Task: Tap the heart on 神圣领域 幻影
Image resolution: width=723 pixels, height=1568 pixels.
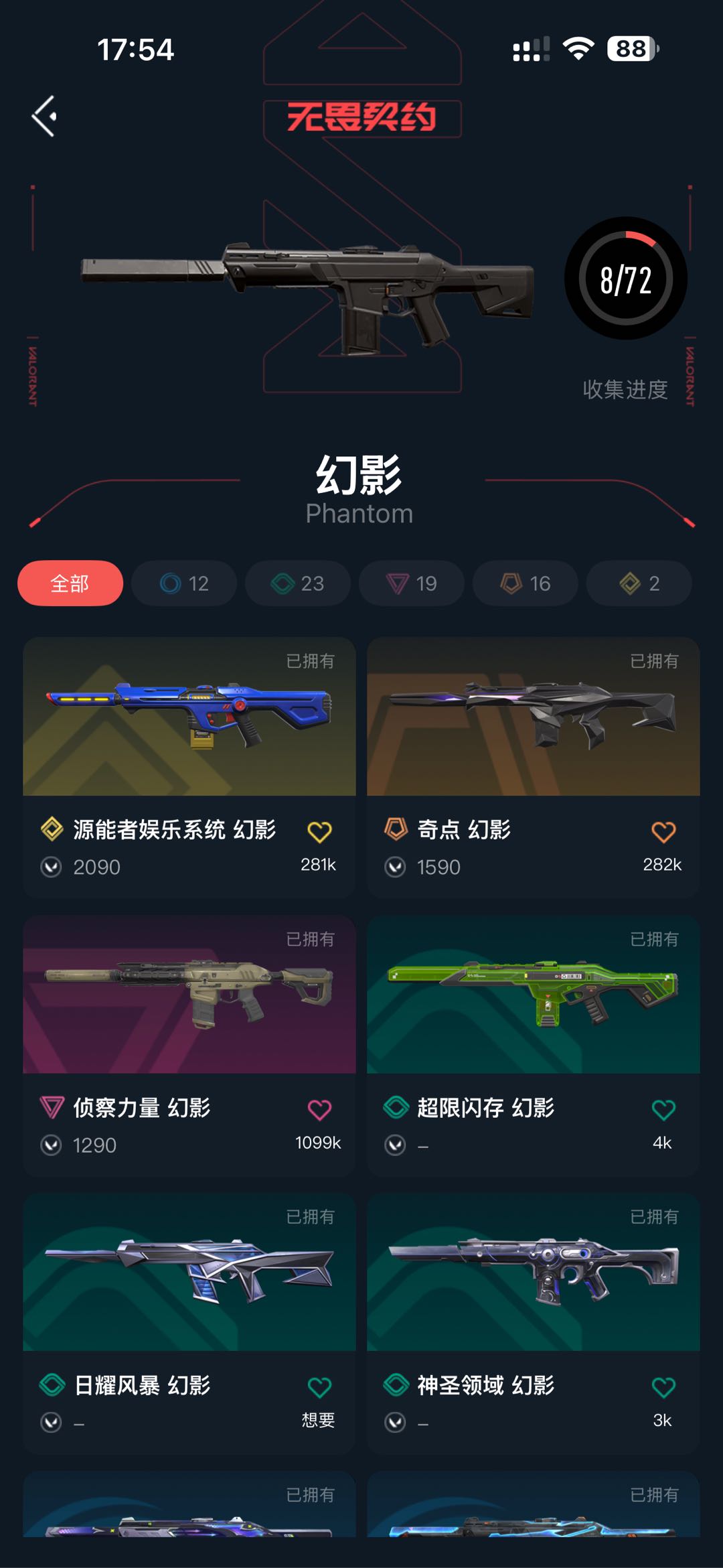Action: pyautogui.click(x=663, y=1387)
